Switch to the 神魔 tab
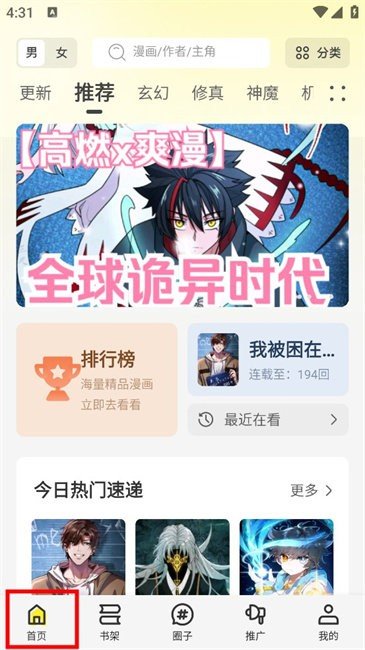Viewport: 365px width, 650px height. [x=262, y=93]
